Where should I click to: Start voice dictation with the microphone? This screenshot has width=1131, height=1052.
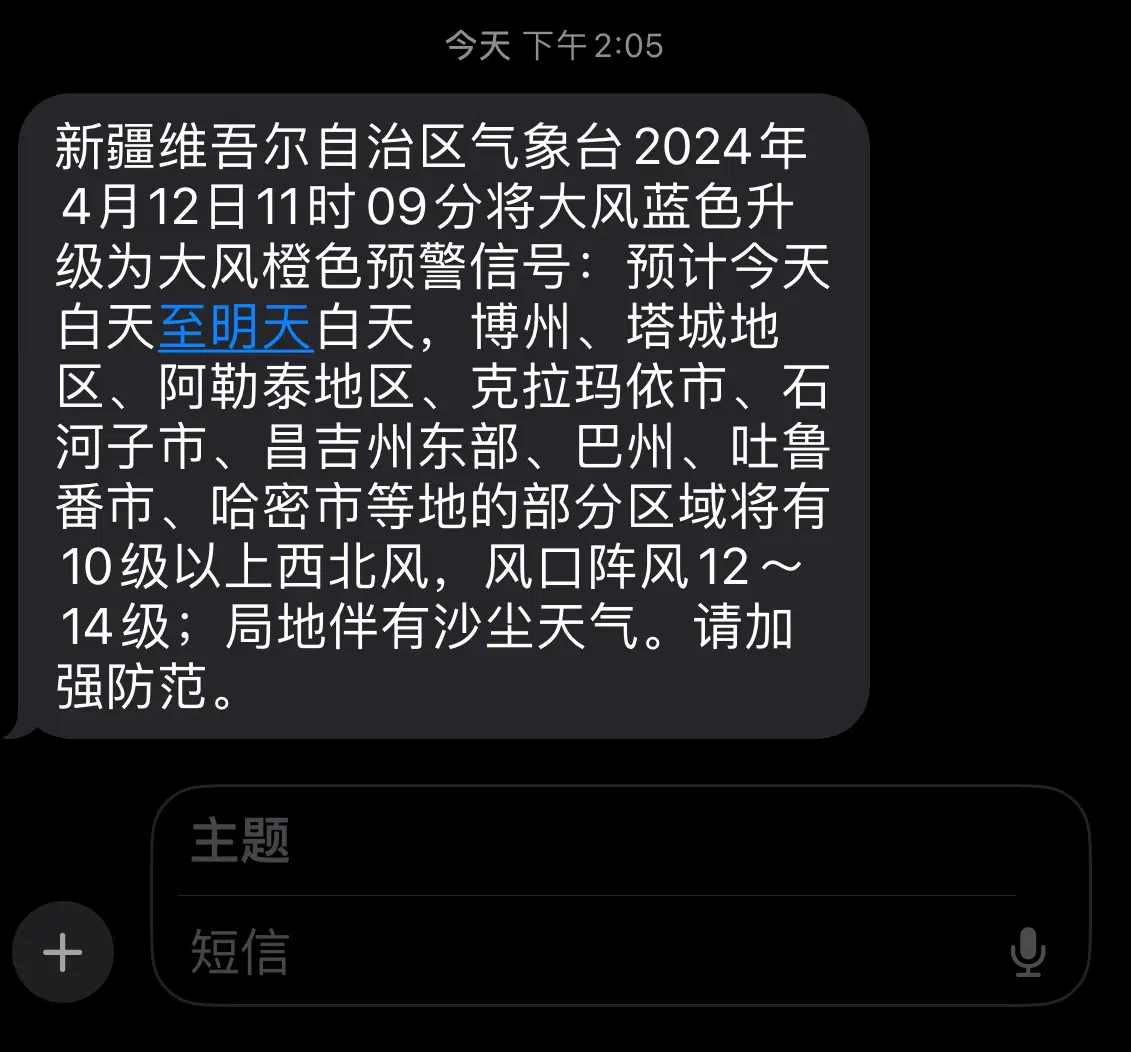1027,952
